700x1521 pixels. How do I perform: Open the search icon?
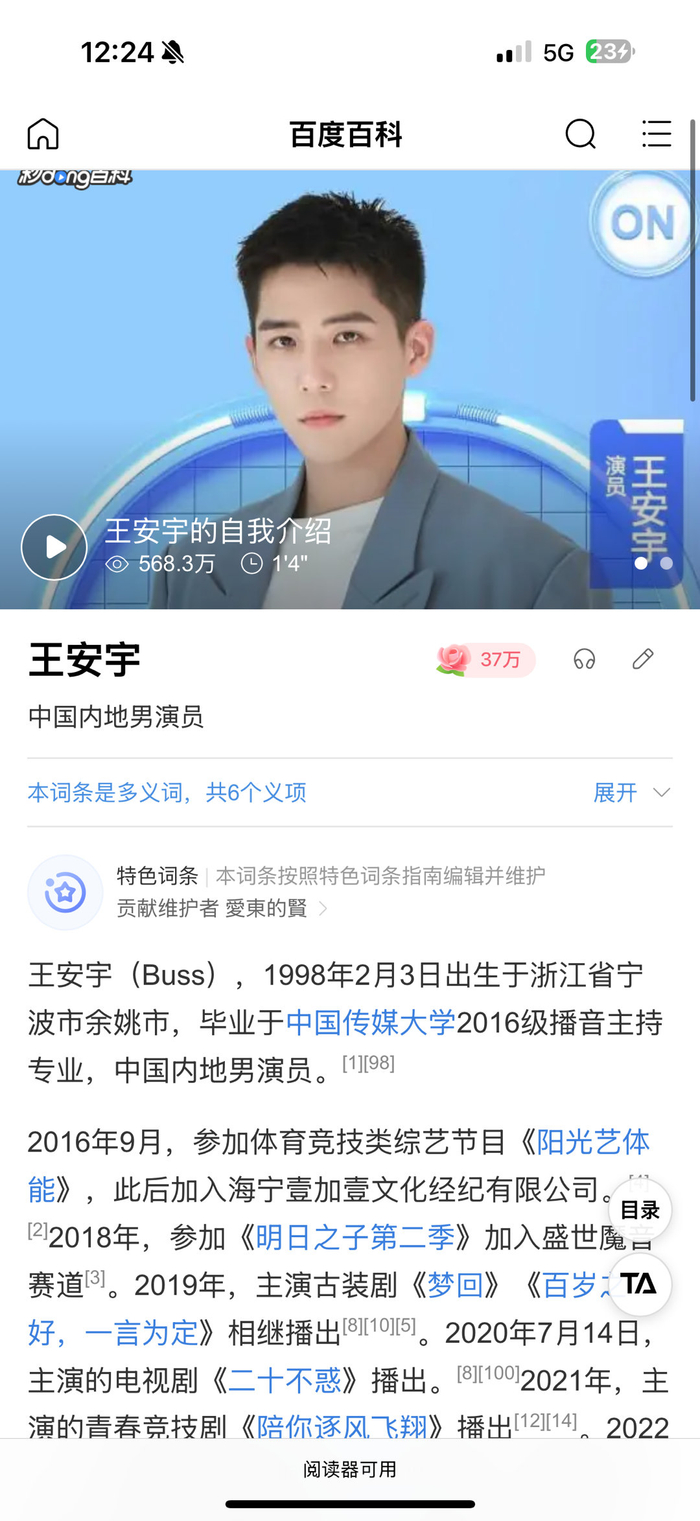(x=580, y=134)
